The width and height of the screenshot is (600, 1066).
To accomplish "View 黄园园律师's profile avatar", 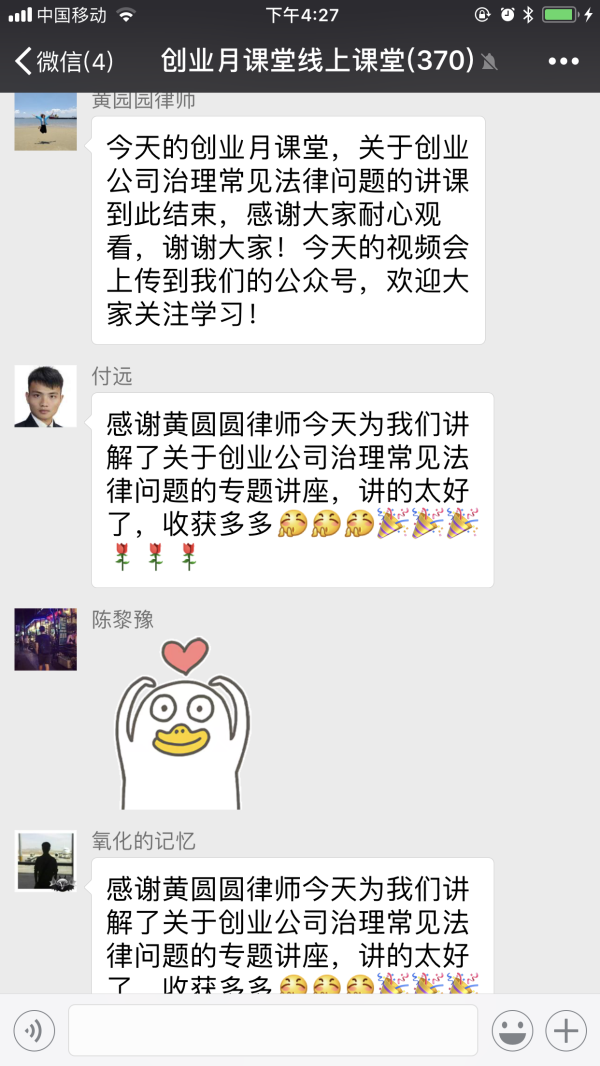I will [45, 122].
